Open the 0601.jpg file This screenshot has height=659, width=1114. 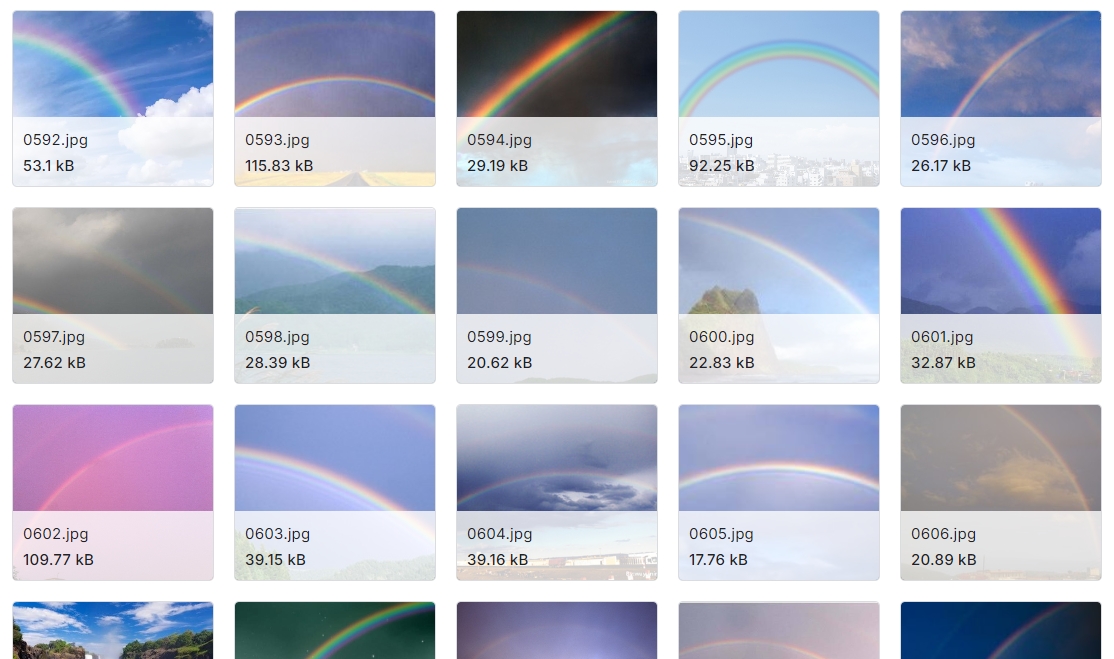pos(1001,267)
